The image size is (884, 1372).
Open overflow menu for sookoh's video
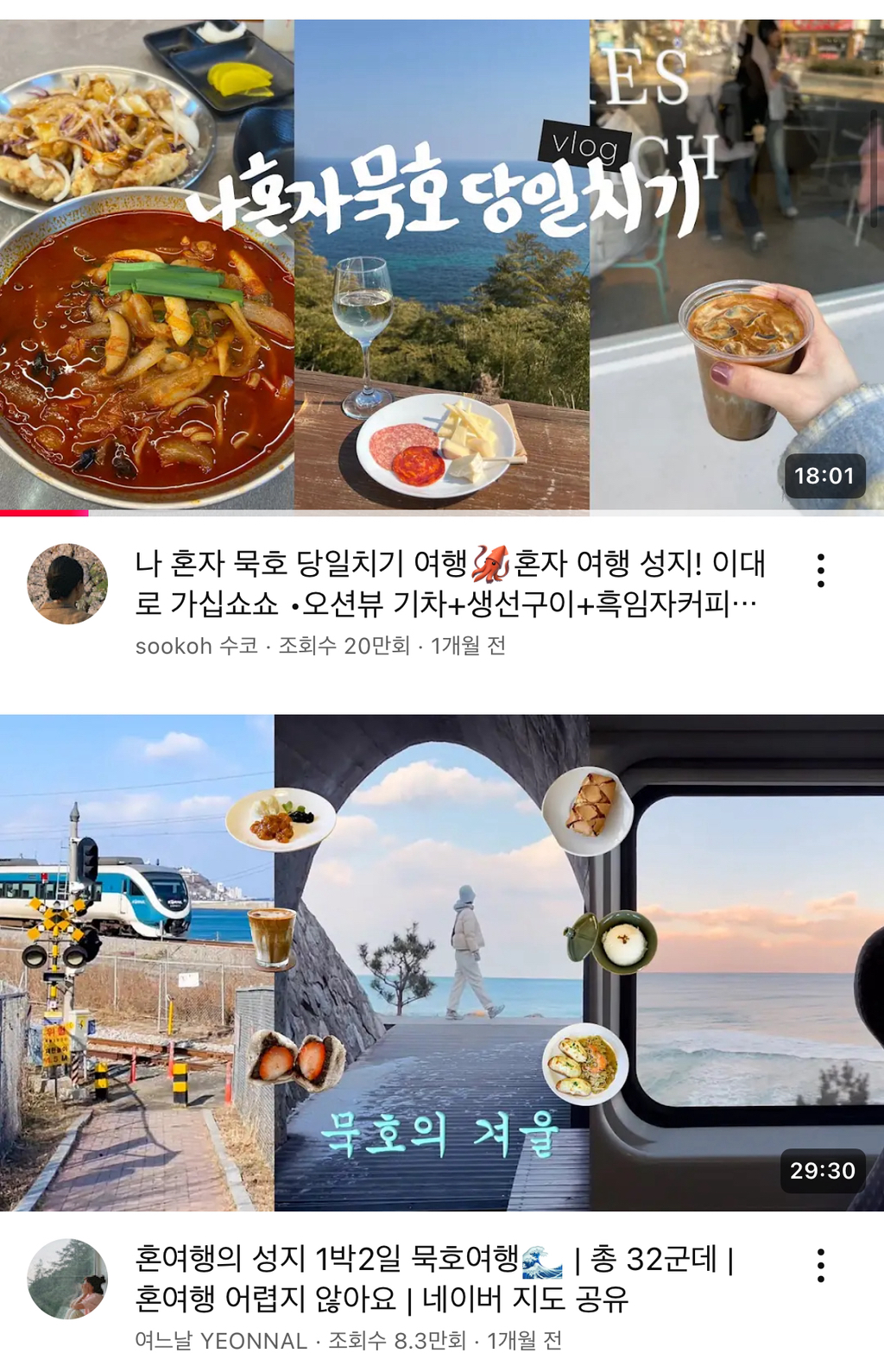tap(820, 571)
